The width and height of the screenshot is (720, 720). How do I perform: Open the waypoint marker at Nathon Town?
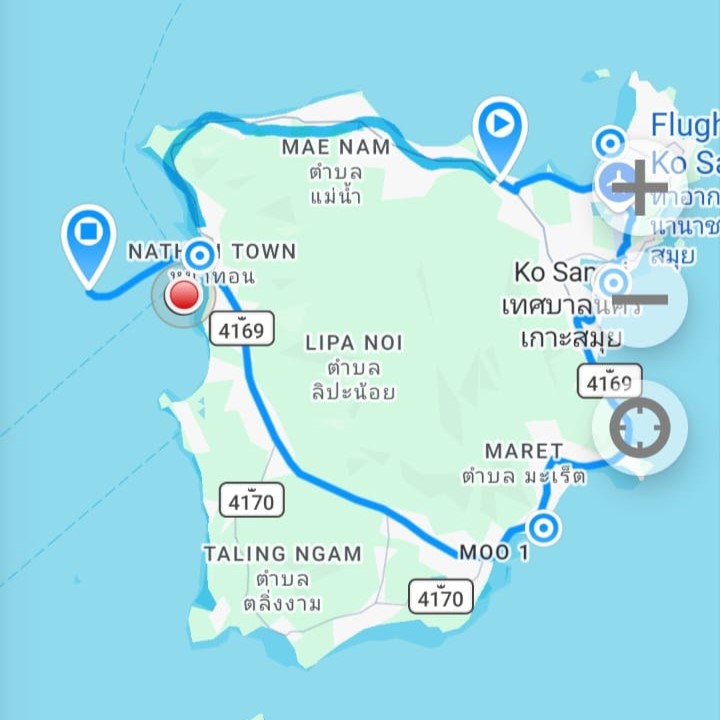200,253
